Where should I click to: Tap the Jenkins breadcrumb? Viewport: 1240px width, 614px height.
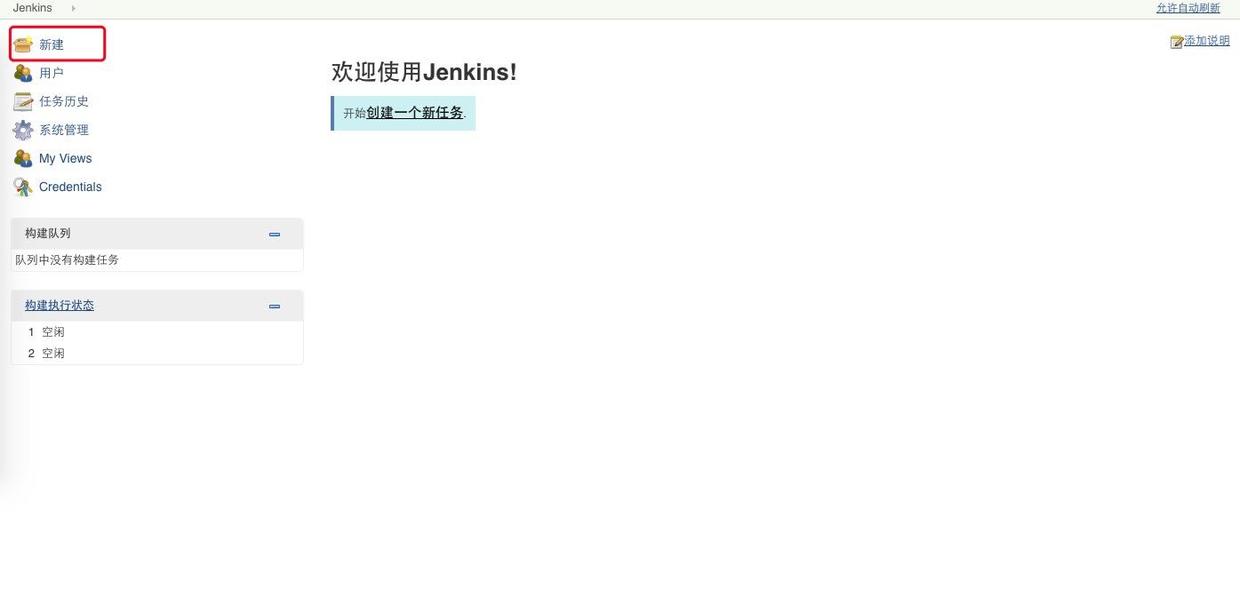(32, 8)
